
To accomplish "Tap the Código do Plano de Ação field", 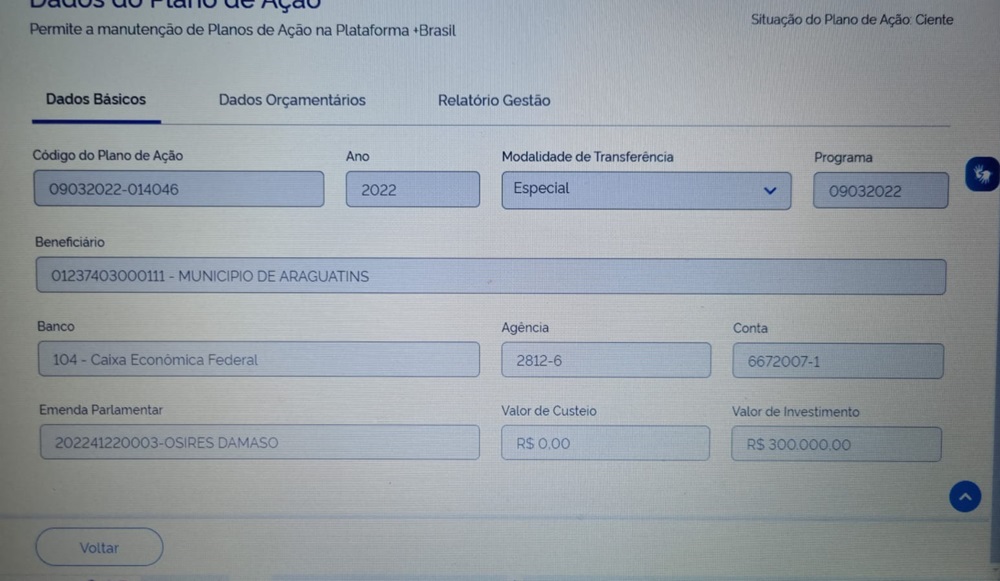I will (179, 188).
